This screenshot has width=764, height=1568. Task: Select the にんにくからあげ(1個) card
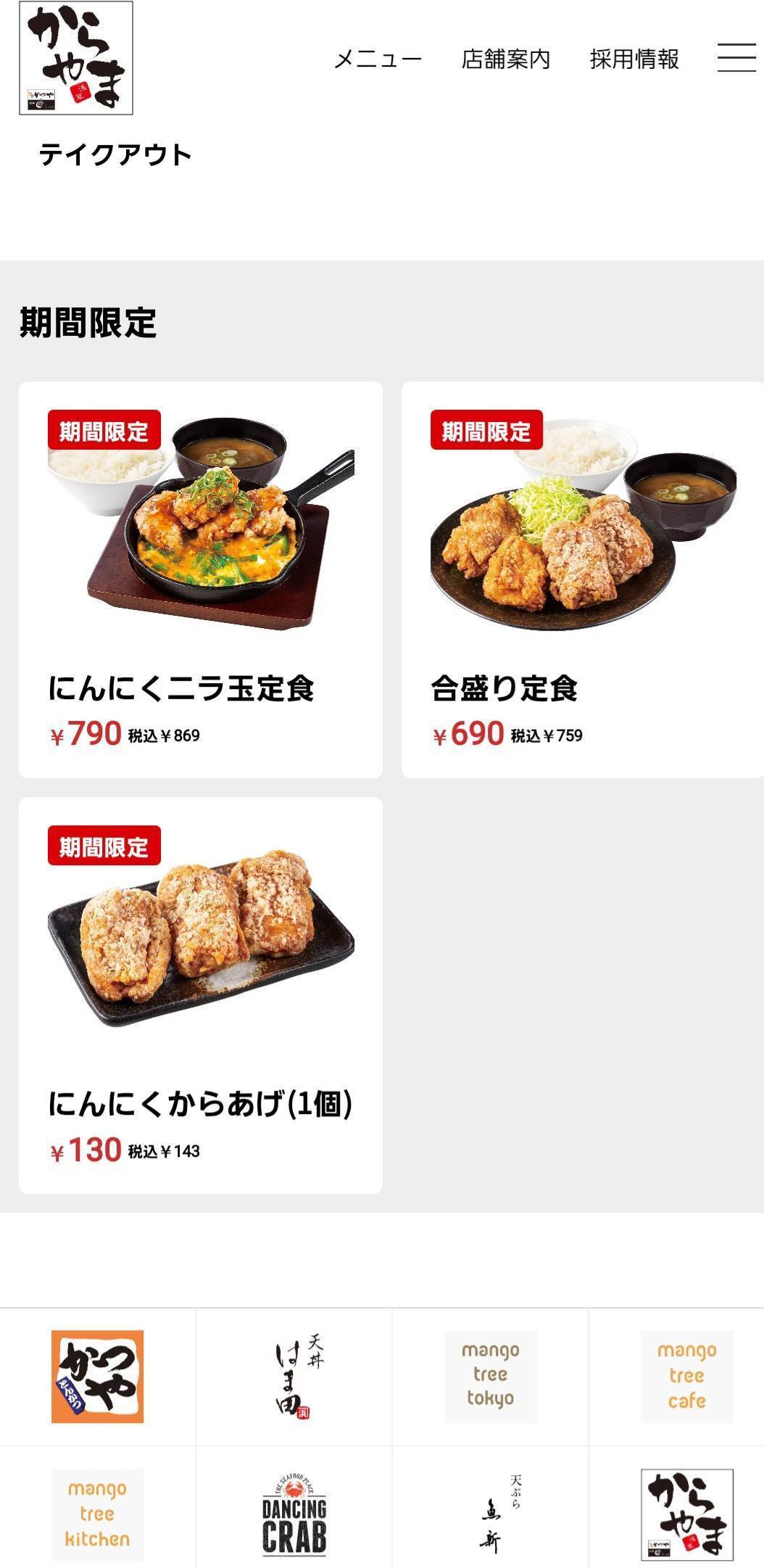coord(201,995)
